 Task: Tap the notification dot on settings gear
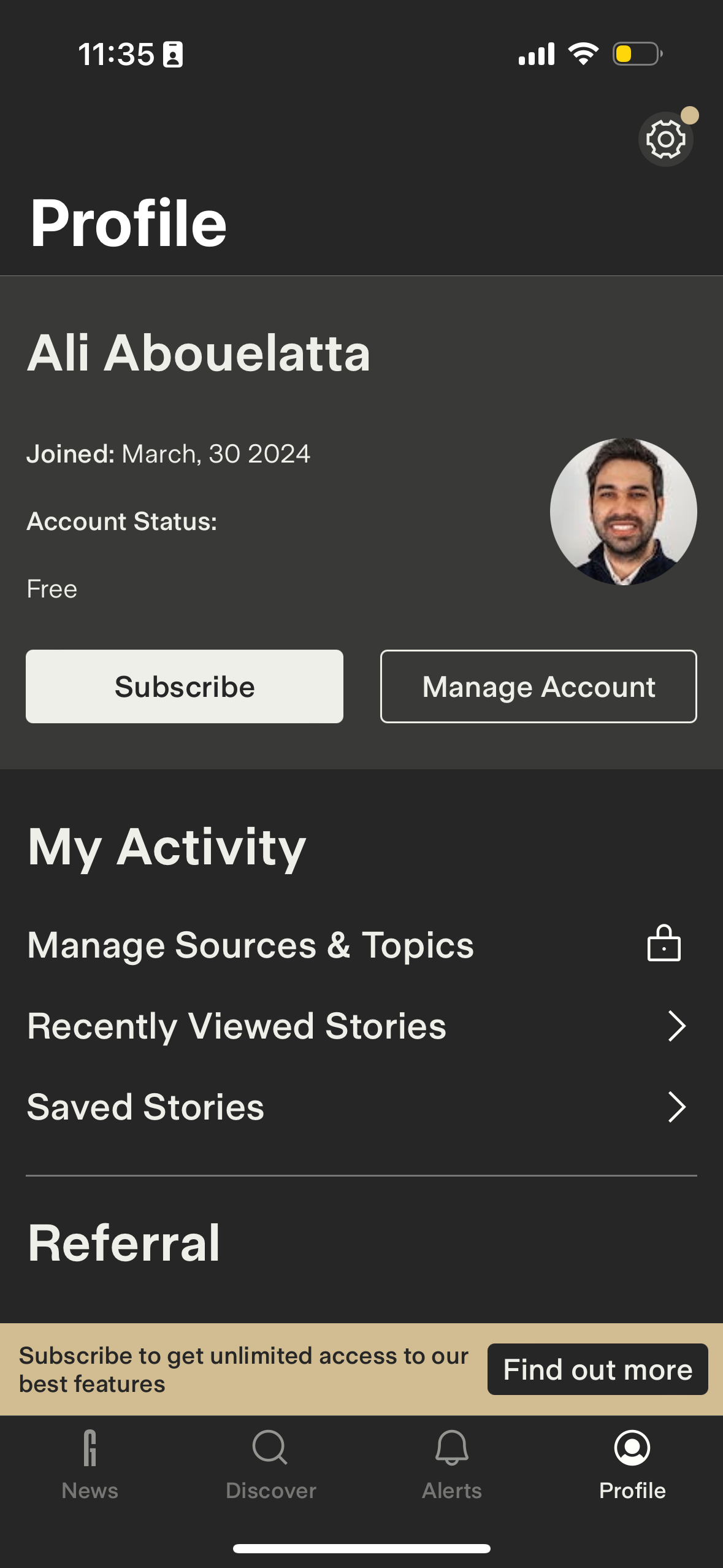[x=690, y=113]
